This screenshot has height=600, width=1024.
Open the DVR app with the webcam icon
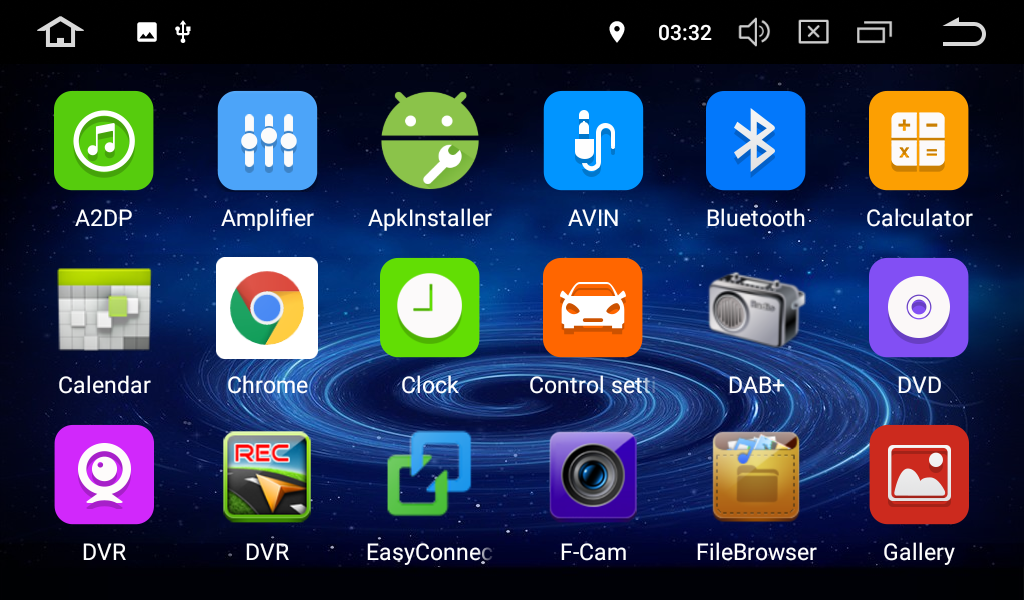tap(104, 475)
